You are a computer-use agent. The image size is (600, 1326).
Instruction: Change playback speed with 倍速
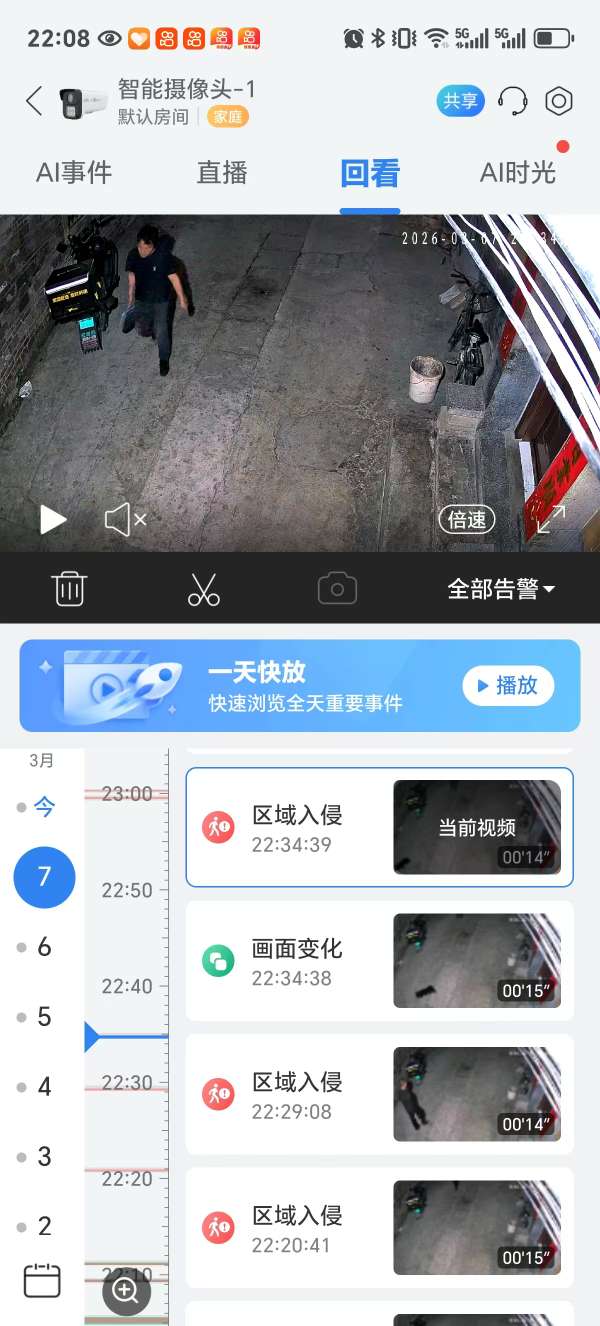pos(467,519)
